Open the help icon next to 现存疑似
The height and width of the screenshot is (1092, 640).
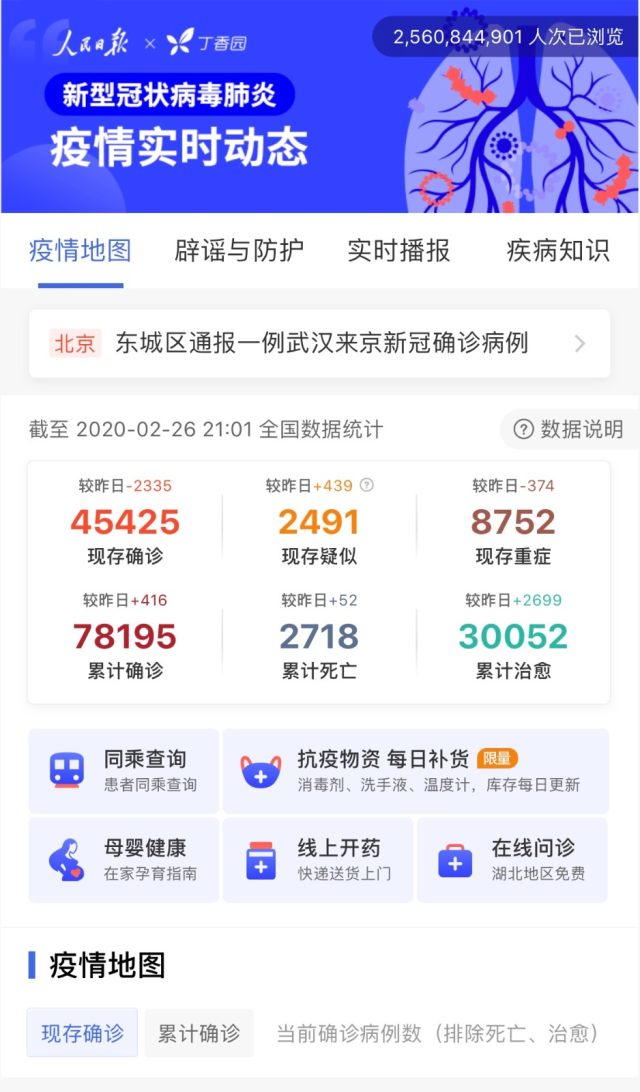(367, 486)
